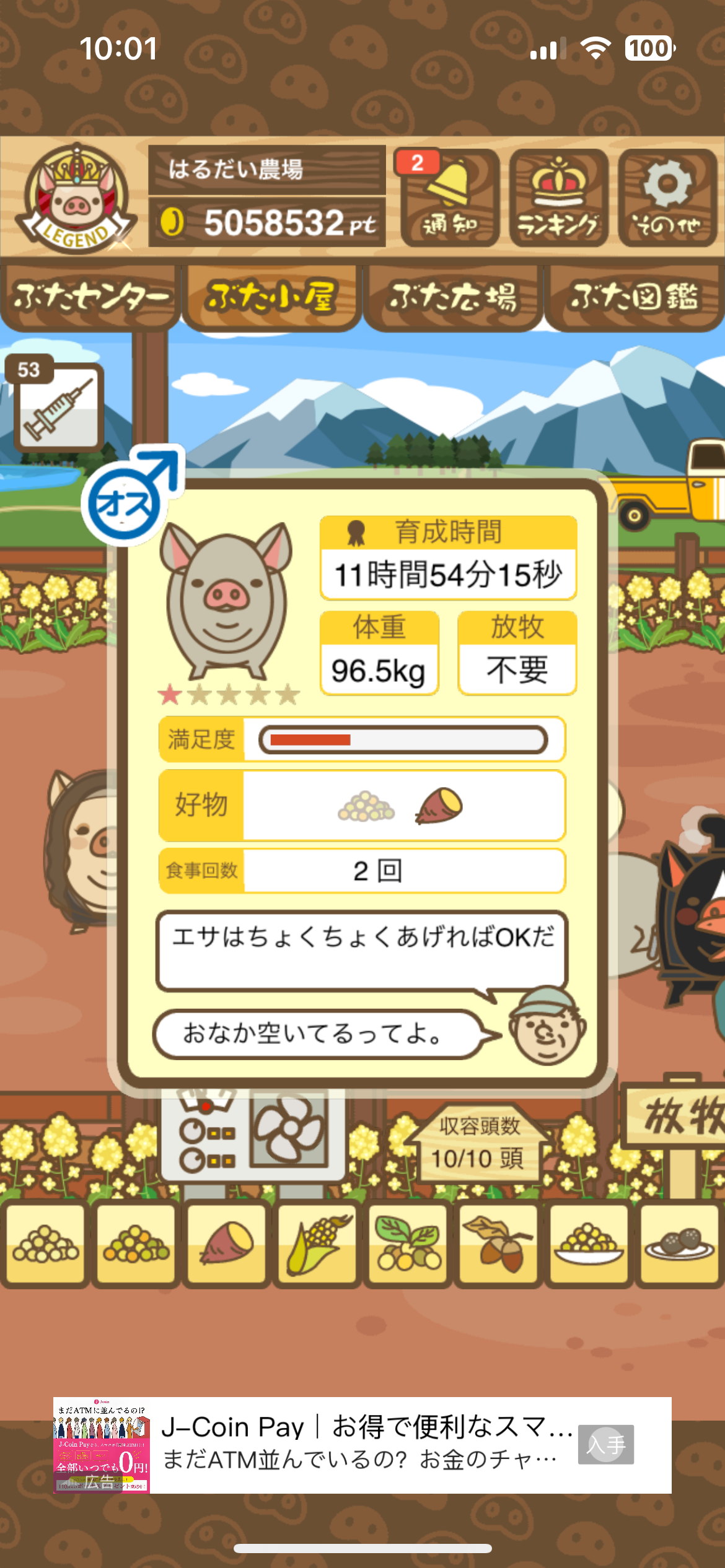
Task: Feed the leafy vegetable mix
Action: coord(408,1243)
